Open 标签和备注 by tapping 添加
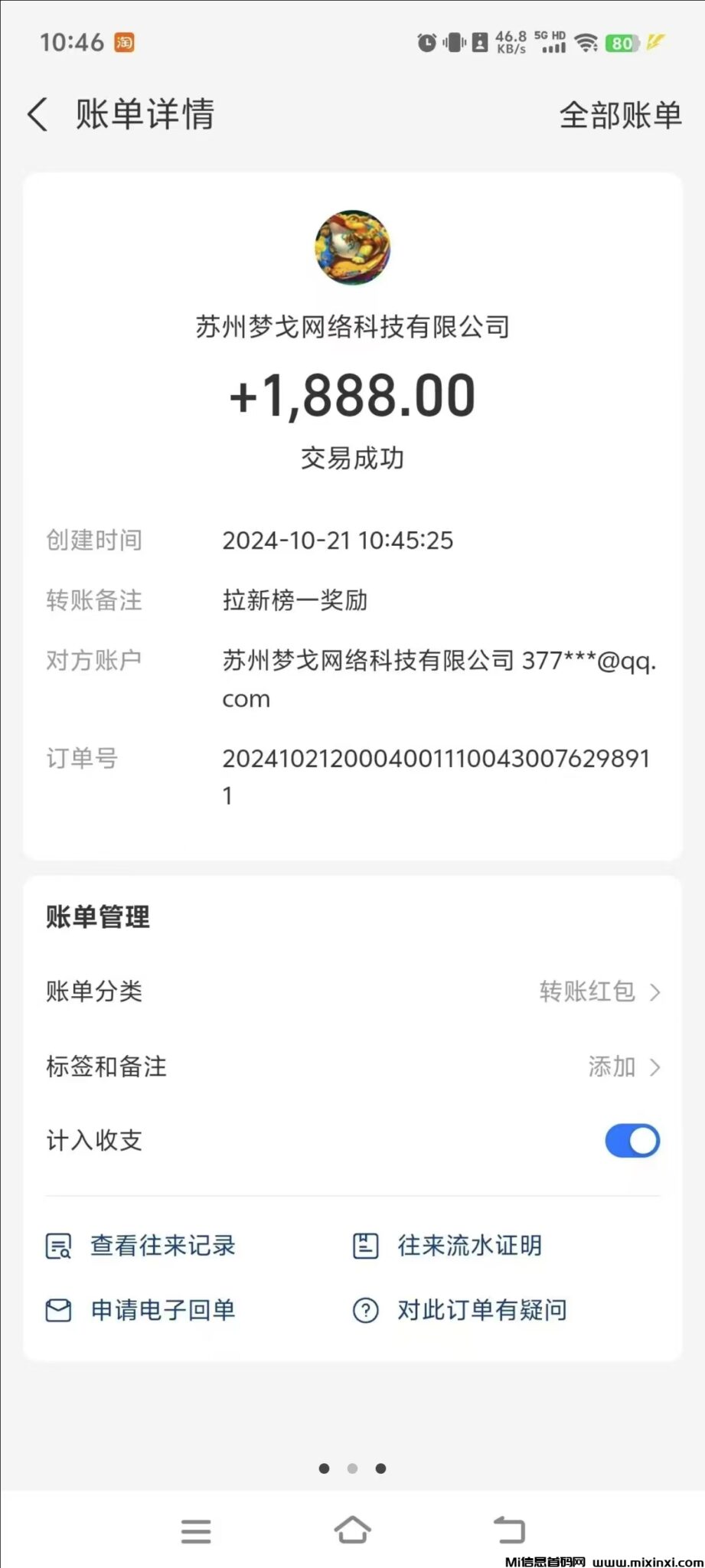This screenshot has width=705, height=1568. 611,1067
